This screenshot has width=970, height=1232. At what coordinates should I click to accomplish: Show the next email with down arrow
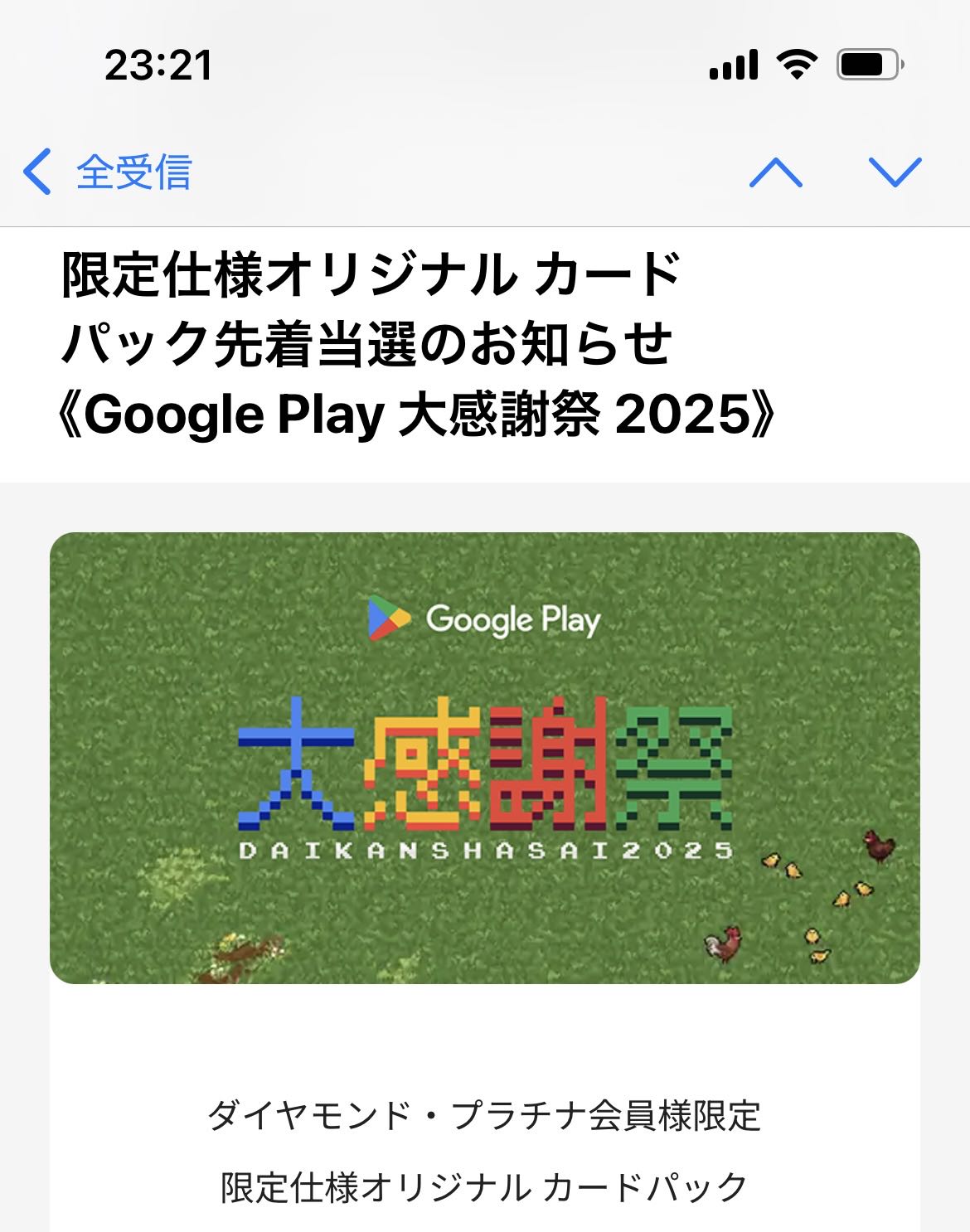coord(895,172)
